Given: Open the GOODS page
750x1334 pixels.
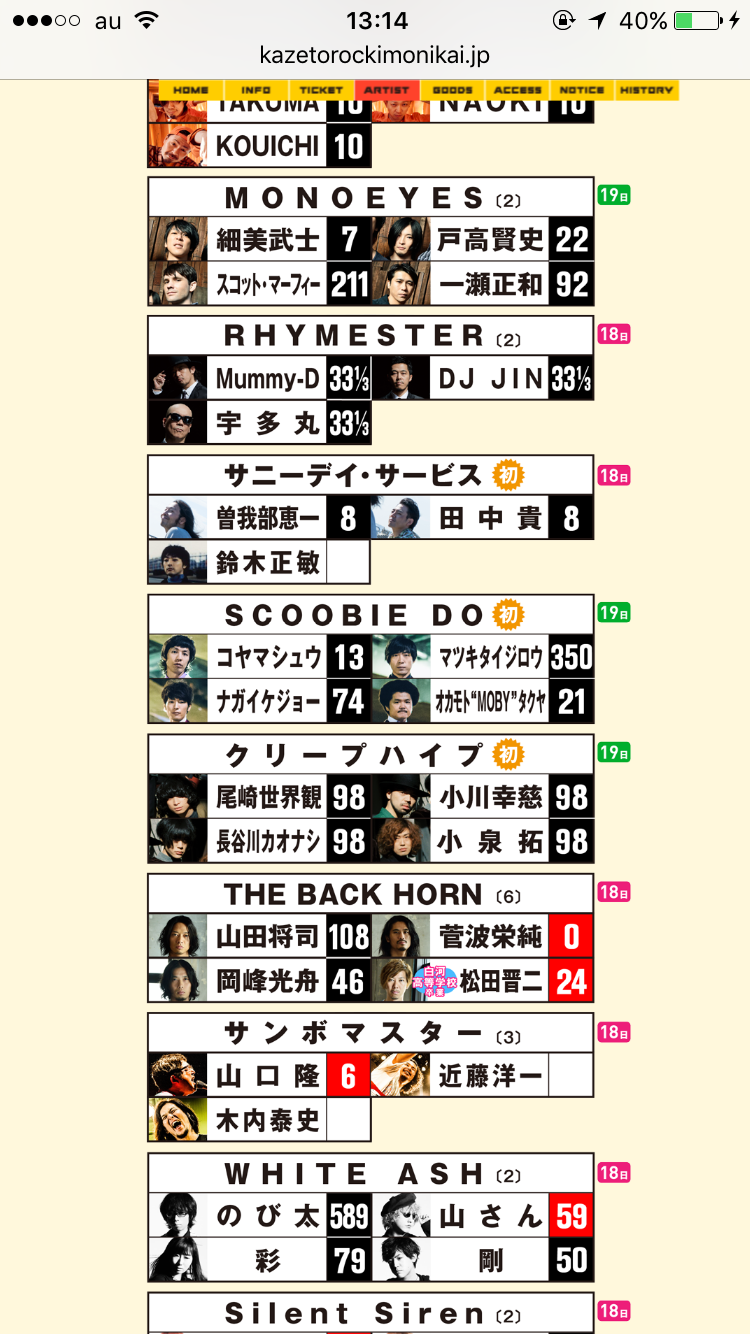Looking at the screenshot, I should pyautogui.click(x=452, y=90).
